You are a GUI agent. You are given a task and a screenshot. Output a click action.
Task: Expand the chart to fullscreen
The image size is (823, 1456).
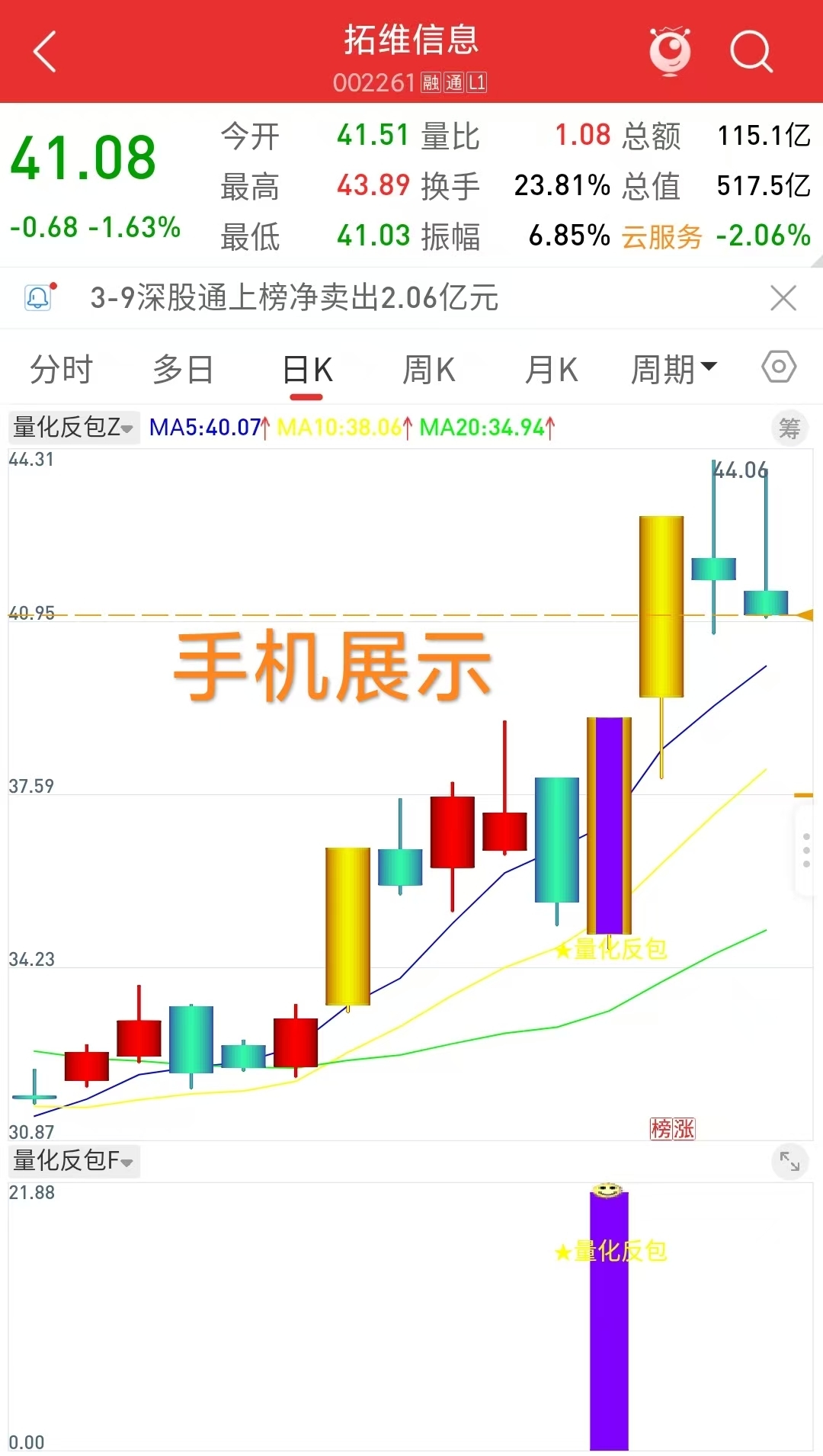point(789,1161)
